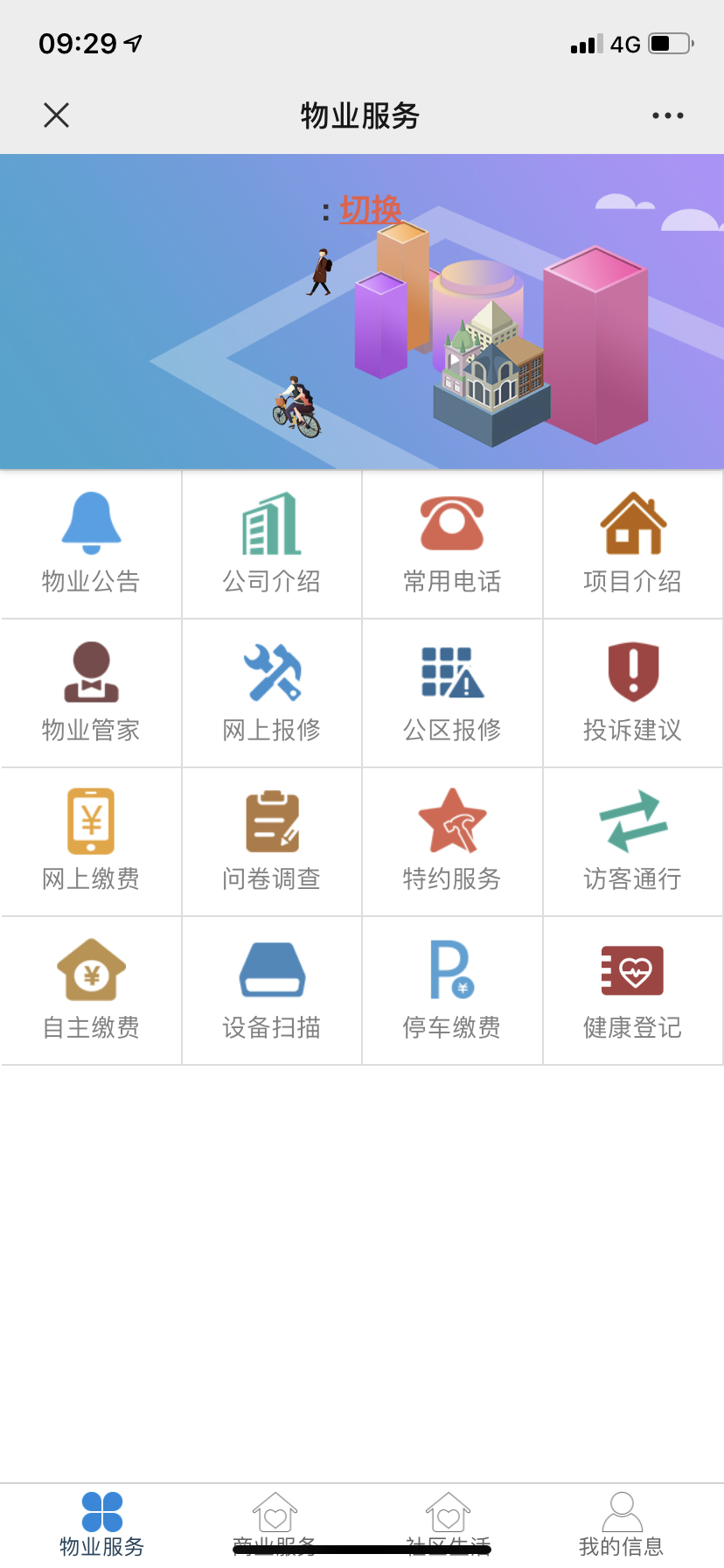View 项目介绍 project introduction
This screenshot has height=1568, width=724.
click(633, 544)
